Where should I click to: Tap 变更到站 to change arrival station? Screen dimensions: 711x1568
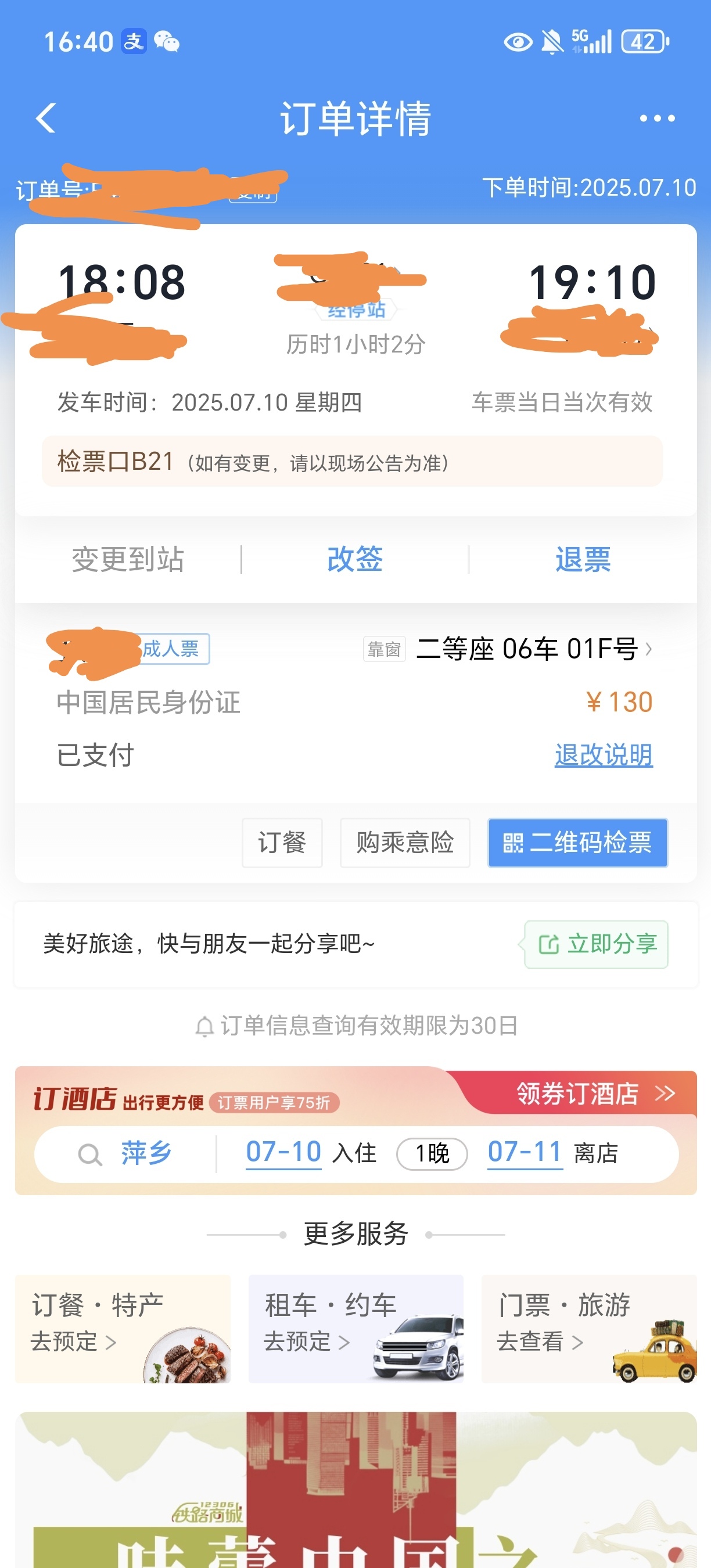click(x=128, y=559)
